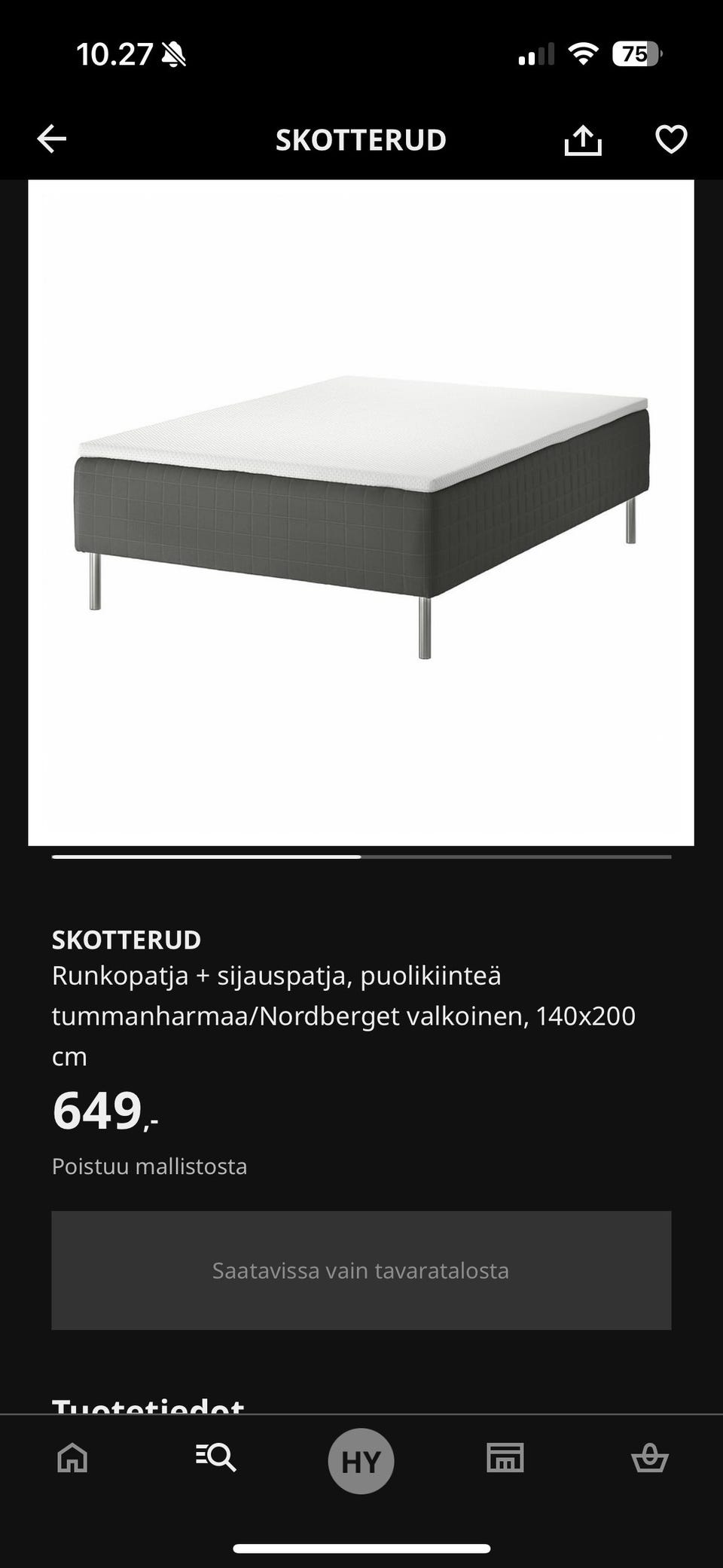Go to the Home tab in bottom navigation

[72, 1459]
